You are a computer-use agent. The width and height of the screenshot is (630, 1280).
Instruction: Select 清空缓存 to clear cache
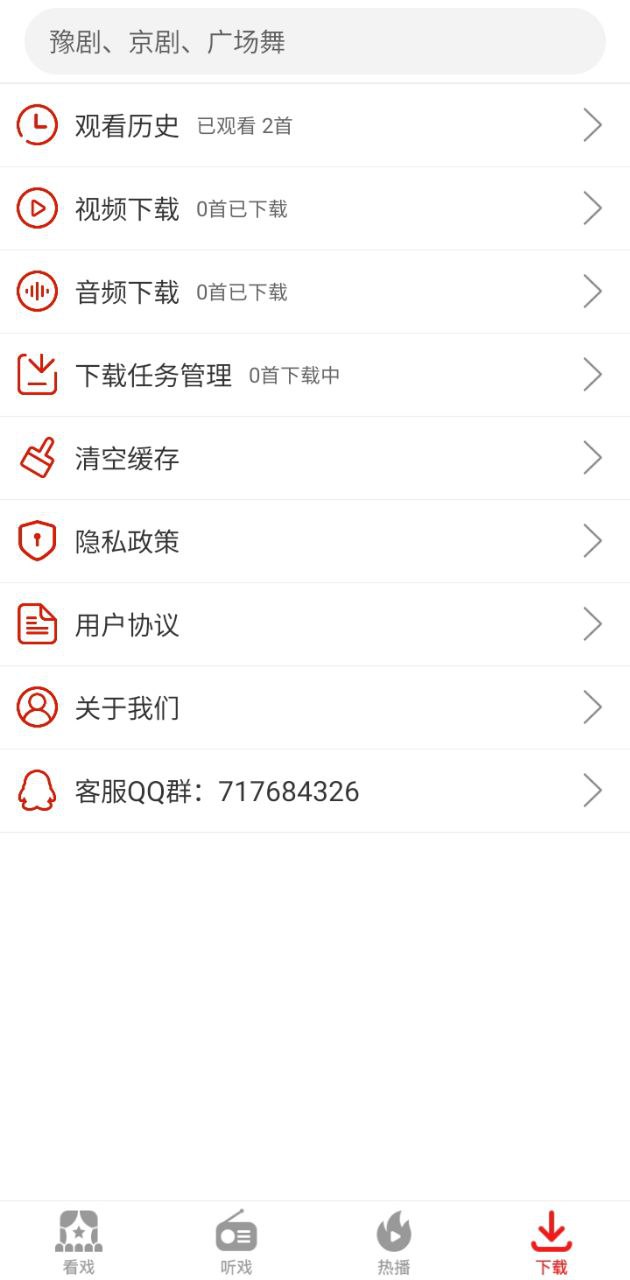[x=315, y=459]
